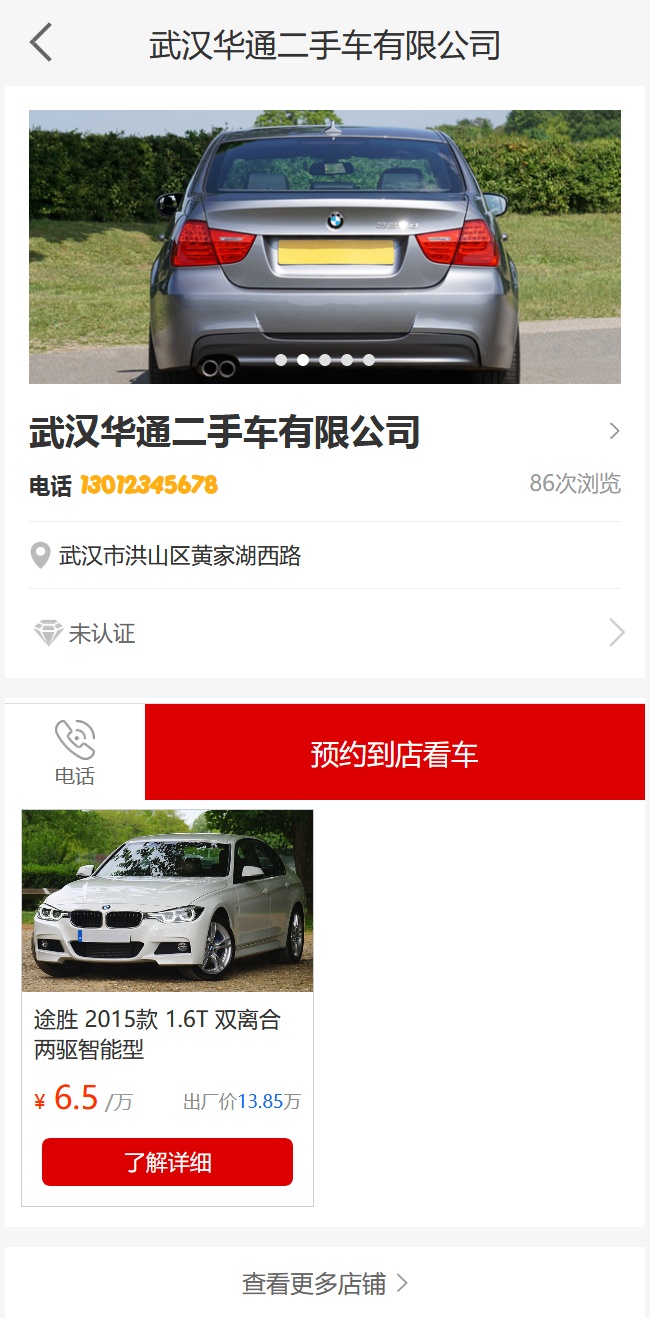Go back using the top arrow
The height and width of the screenshot is (1318, 650).
[x=41, y=43]
